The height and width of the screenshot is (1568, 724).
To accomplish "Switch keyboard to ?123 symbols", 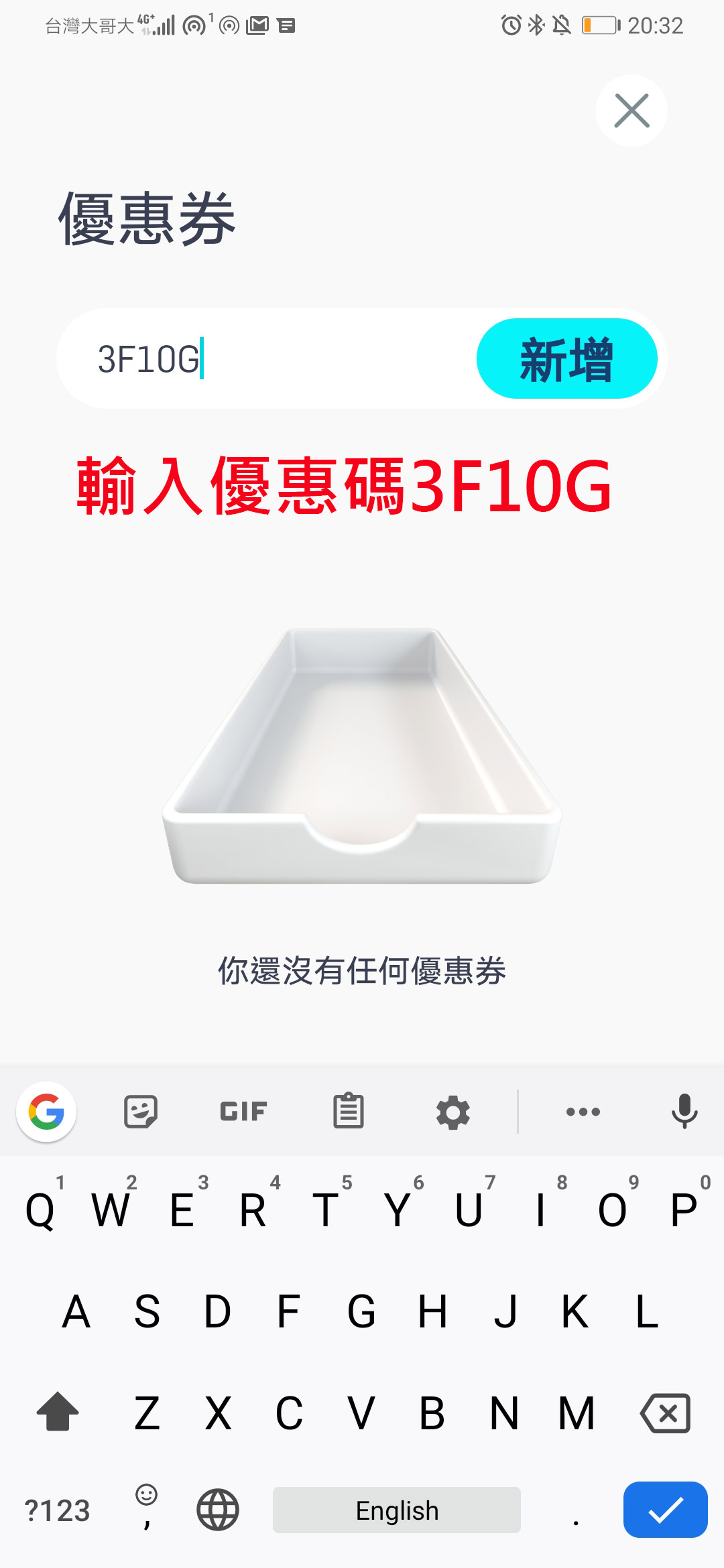I will point(57,1510).
